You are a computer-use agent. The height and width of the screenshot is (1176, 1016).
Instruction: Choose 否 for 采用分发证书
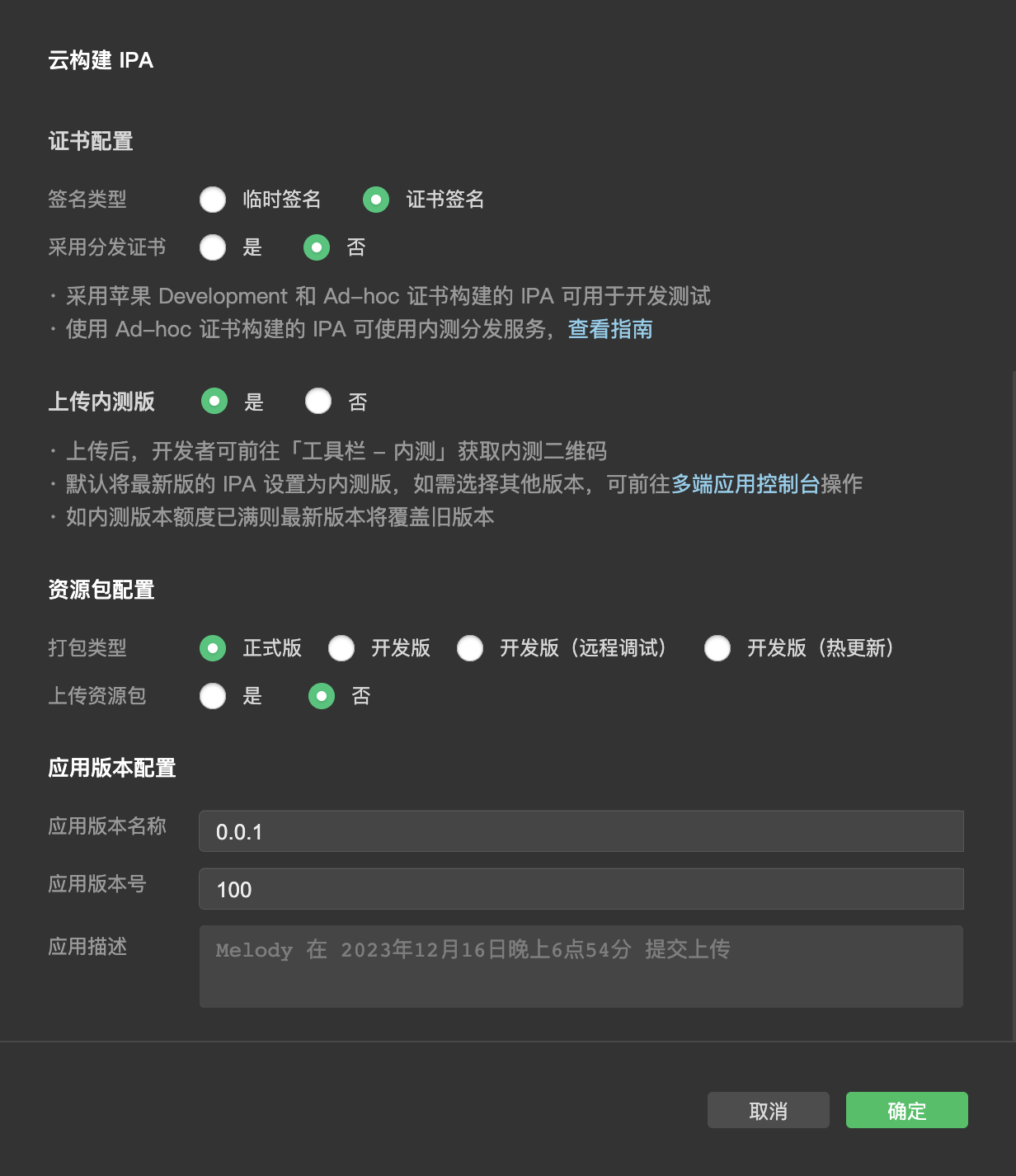317,247
